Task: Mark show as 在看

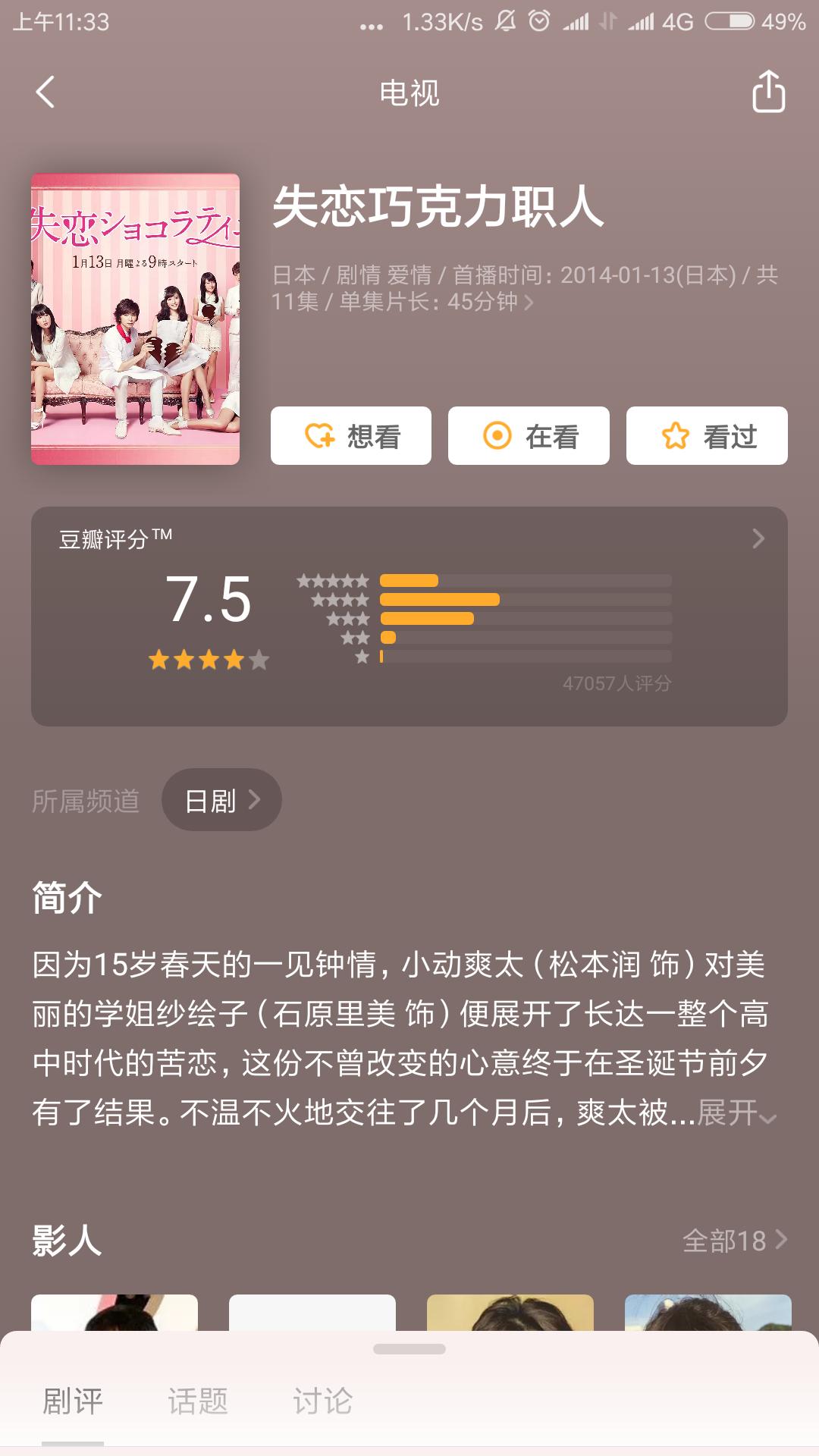Action: pyautogui.click(x=529, y=436)
